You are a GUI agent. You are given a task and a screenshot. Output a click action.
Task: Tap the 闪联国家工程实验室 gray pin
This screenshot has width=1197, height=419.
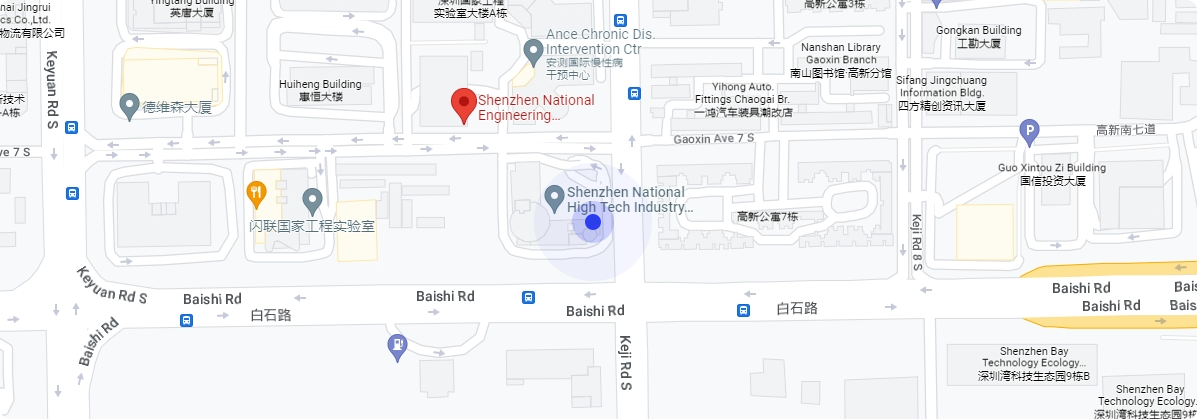(x=312, y=199)
